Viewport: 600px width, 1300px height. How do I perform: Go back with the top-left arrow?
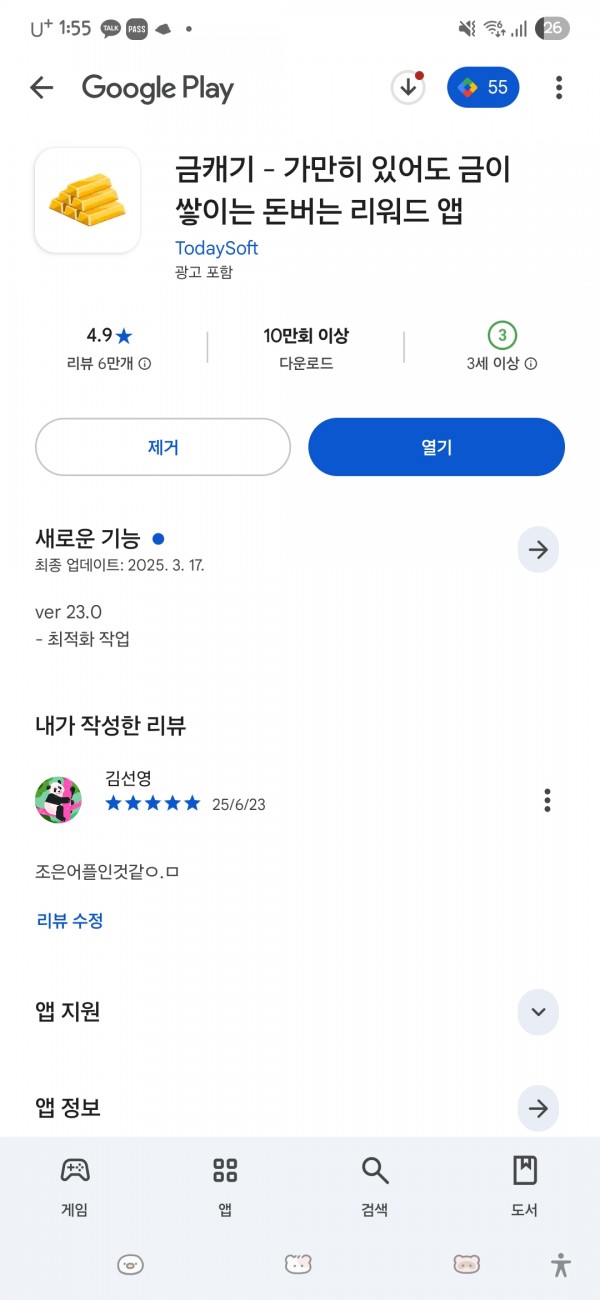click(x=41, y=88)
